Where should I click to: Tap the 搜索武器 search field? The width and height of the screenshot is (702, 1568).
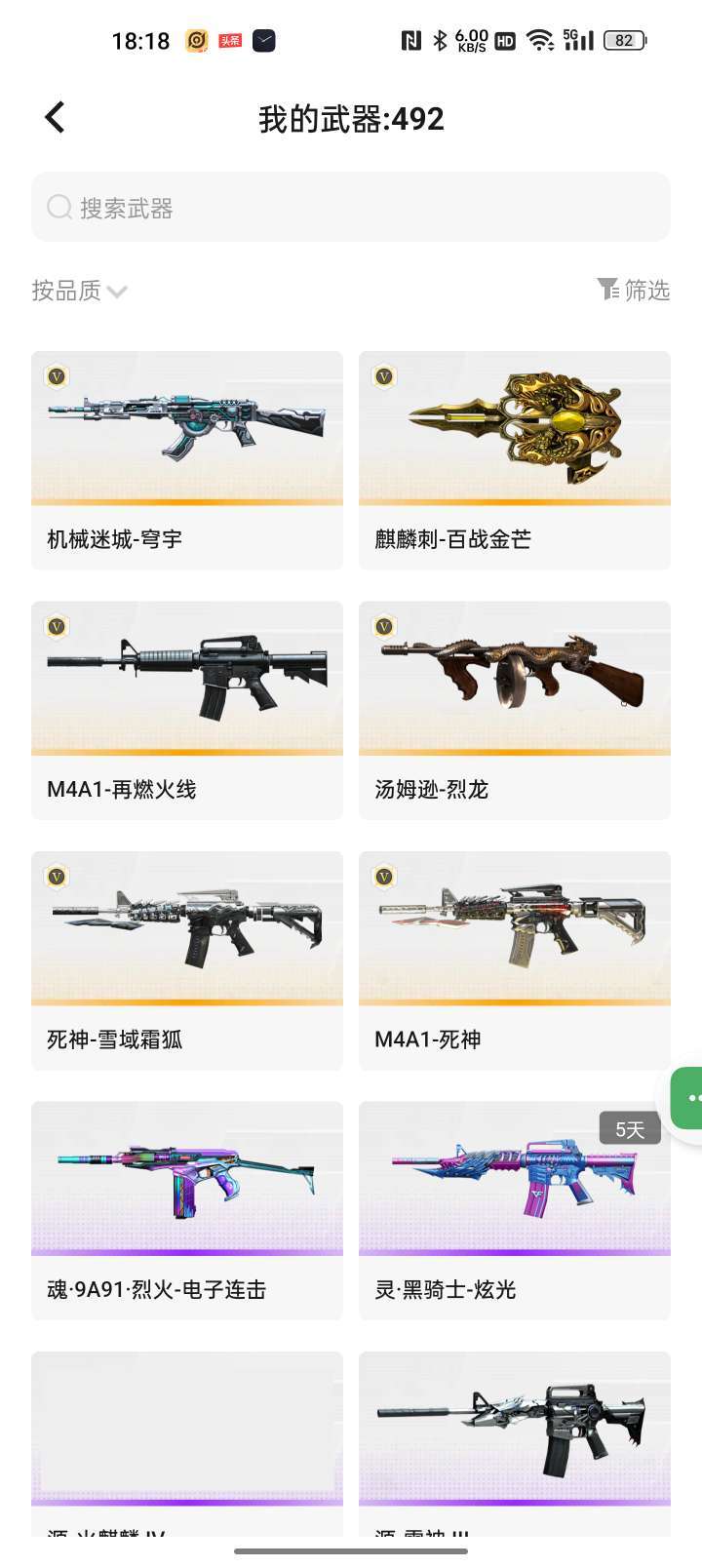[x=351, y=208]
